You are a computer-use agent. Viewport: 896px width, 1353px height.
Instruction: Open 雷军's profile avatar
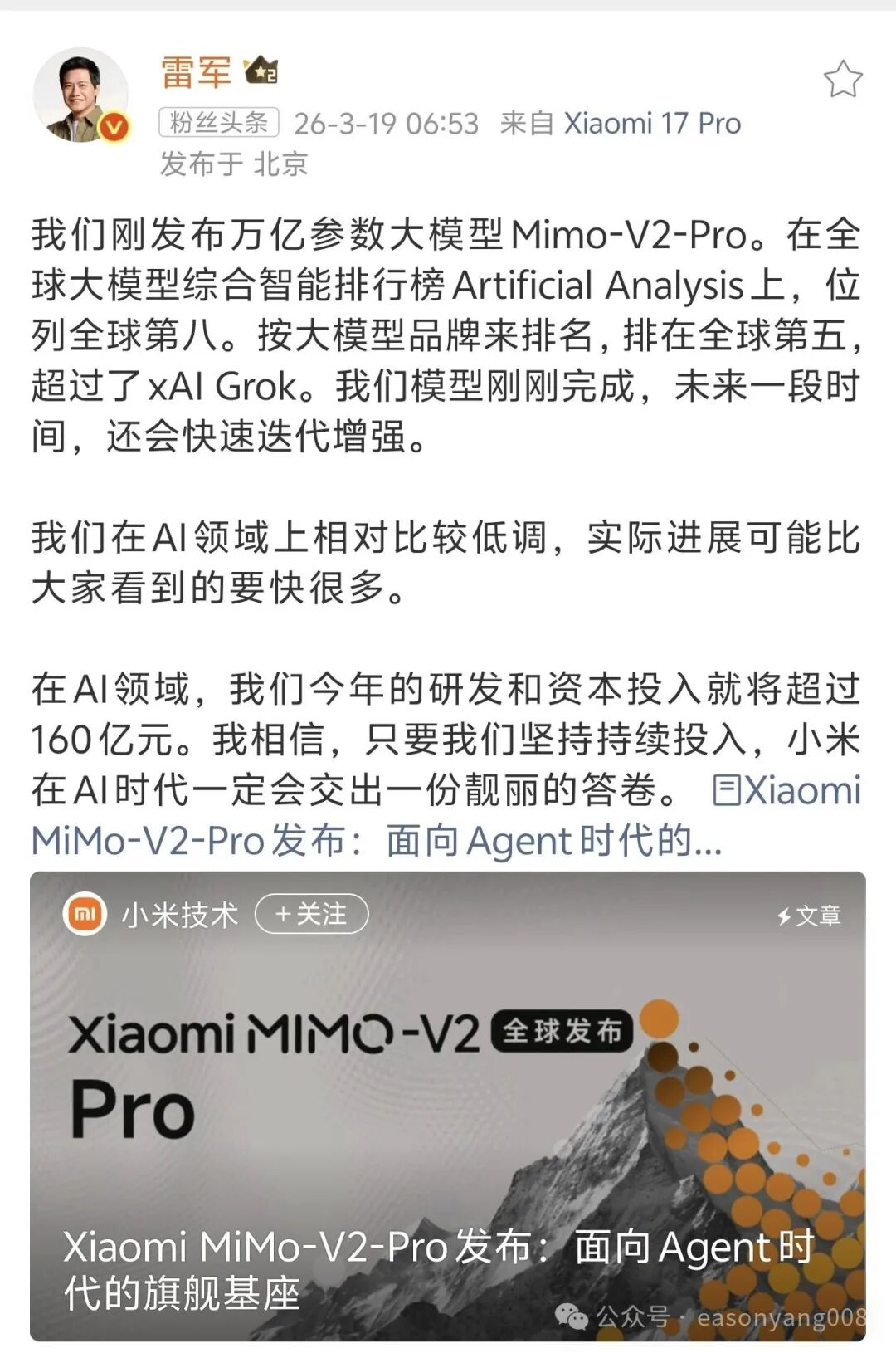[x=80, y=95]
